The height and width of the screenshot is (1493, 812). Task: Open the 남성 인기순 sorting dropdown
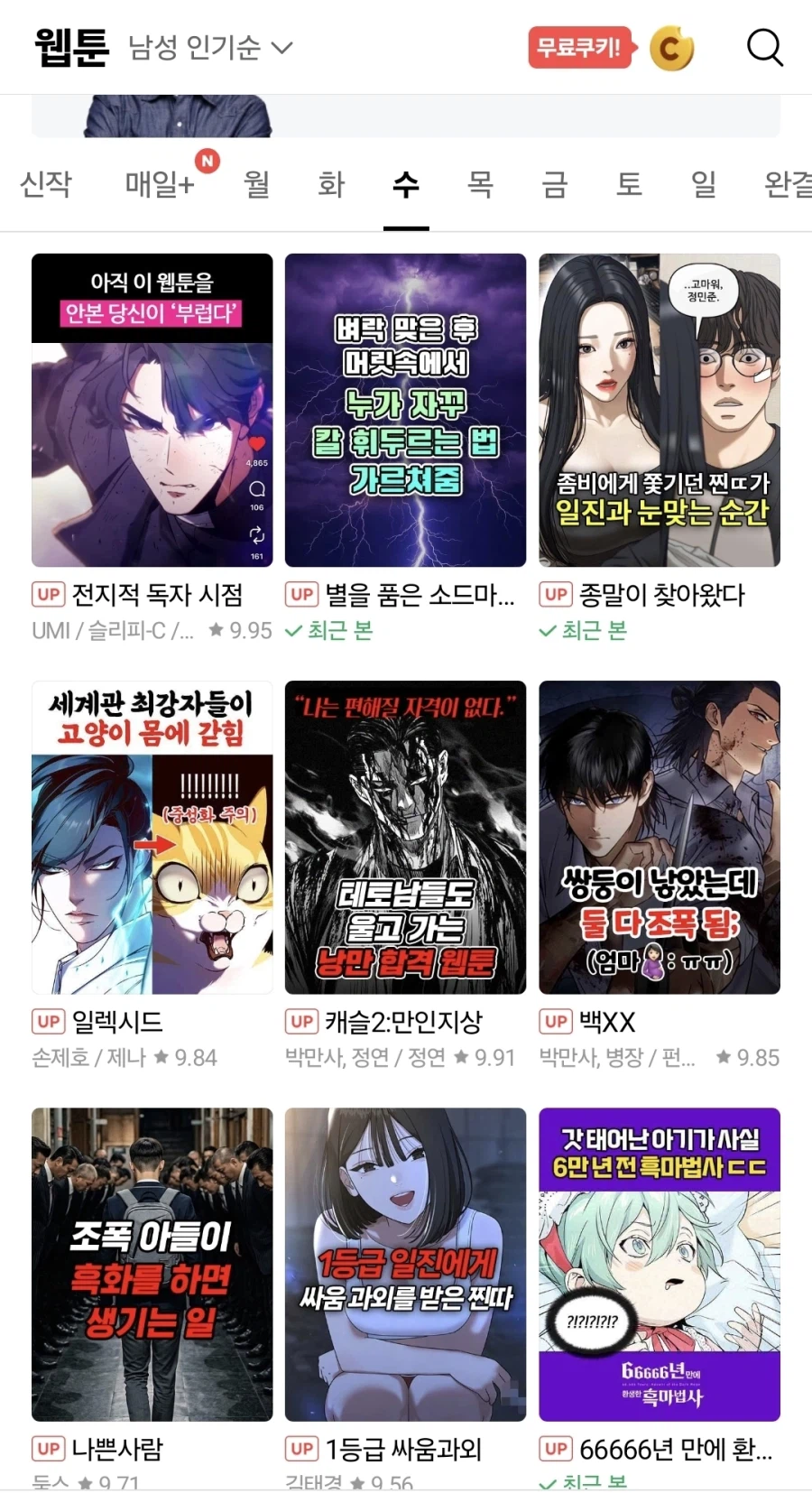pos(209,49)
